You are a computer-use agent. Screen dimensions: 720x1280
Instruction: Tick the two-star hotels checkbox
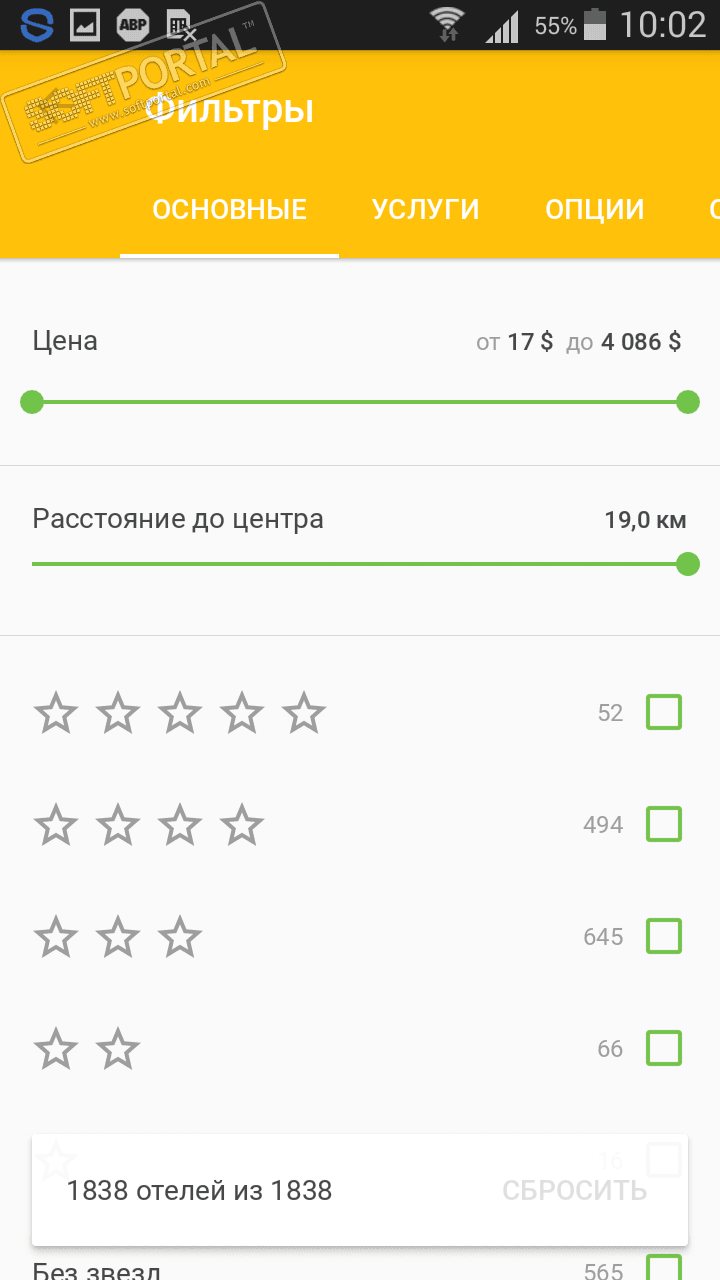pyautogui.click(x=664, y=1049)
